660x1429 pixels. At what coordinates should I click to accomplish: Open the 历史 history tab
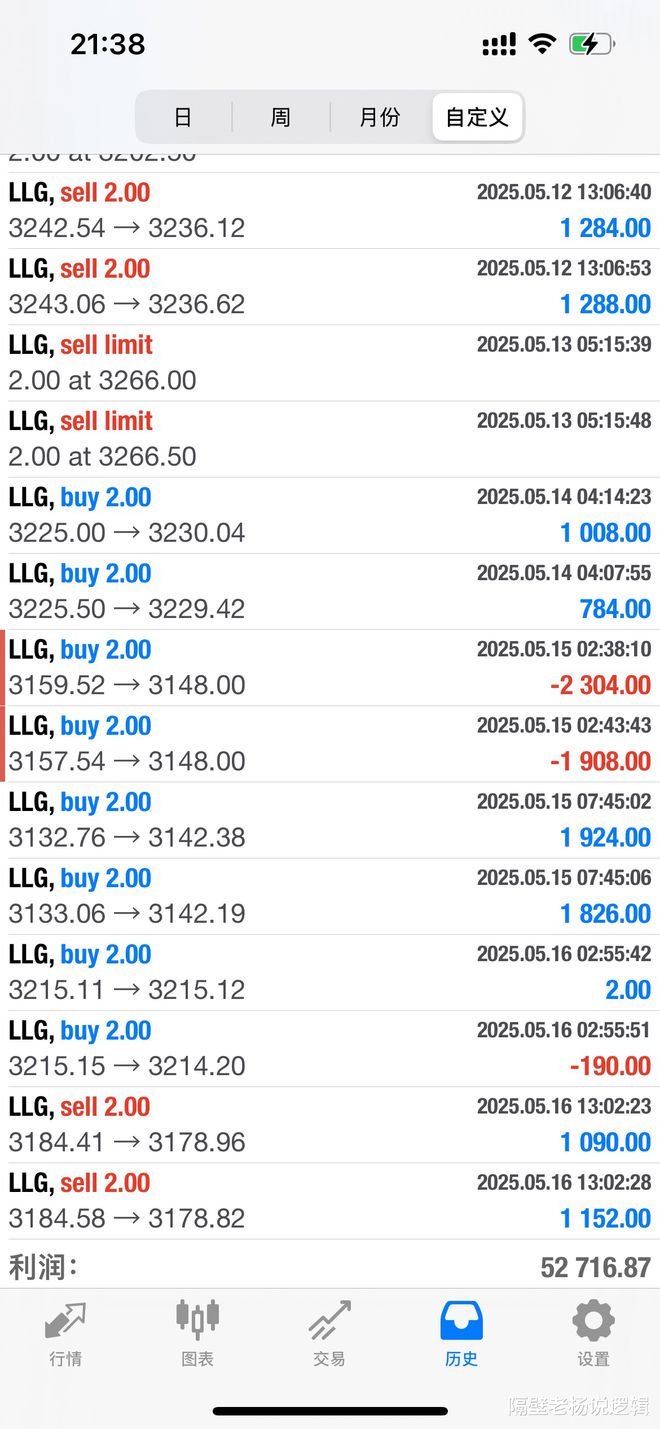tap(461, 1333)
